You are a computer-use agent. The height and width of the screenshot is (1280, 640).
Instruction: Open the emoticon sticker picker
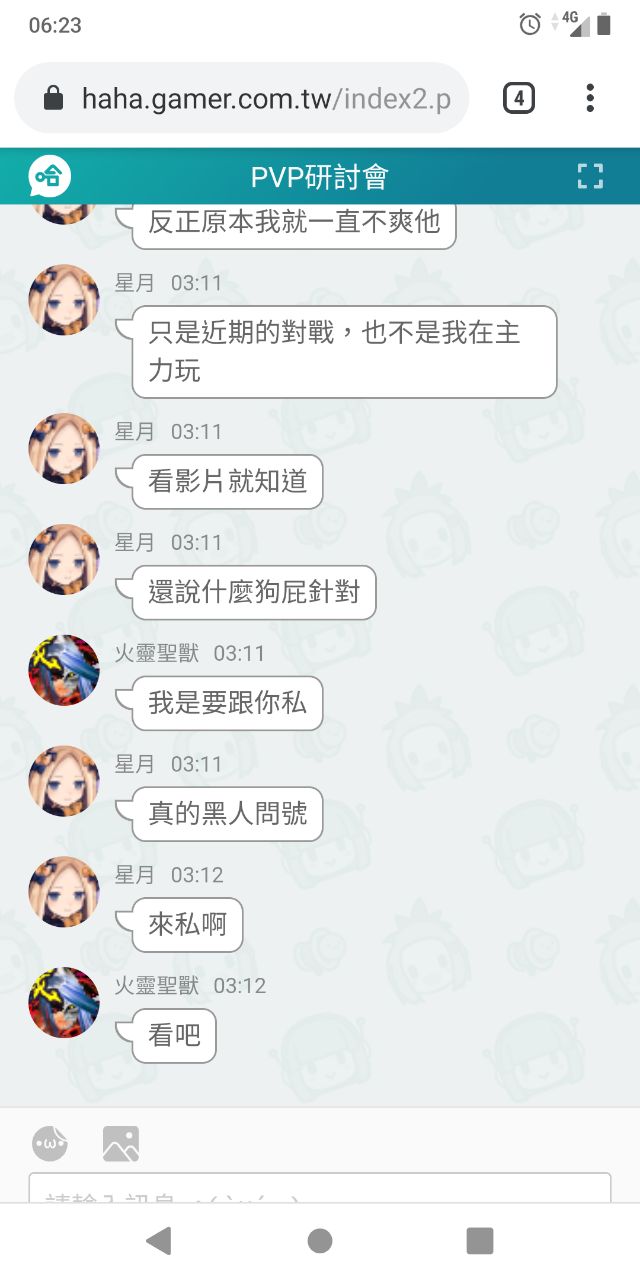(50, 1143)
